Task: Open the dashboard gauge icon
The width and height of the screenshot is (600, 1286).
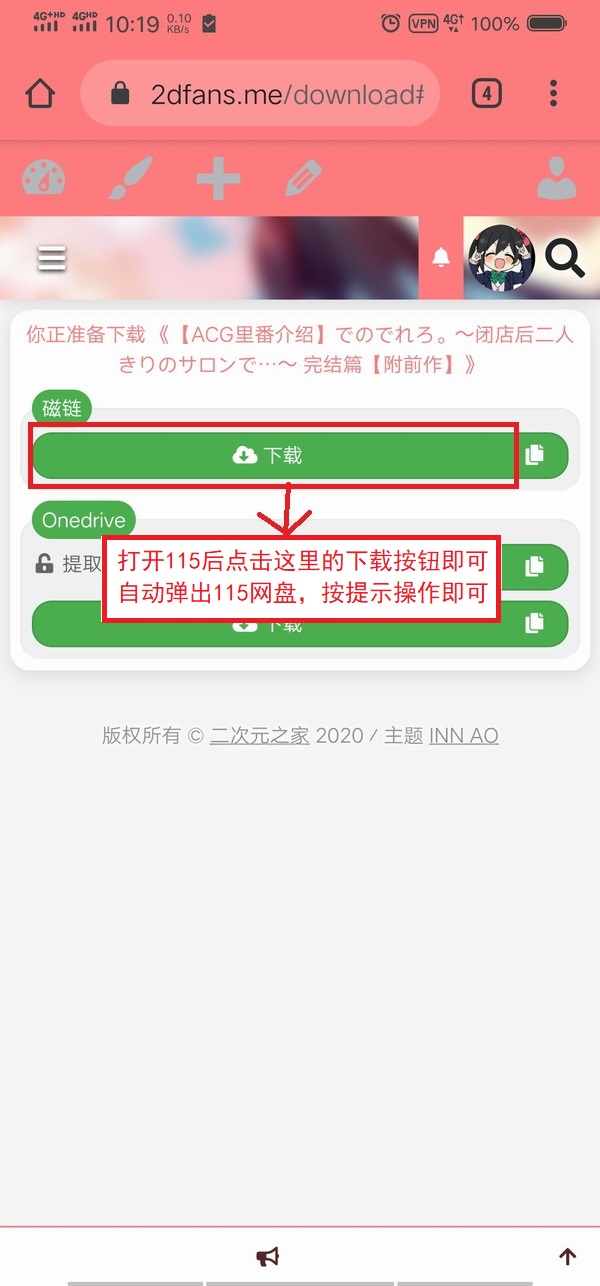Action: click(x=43, y=180)
